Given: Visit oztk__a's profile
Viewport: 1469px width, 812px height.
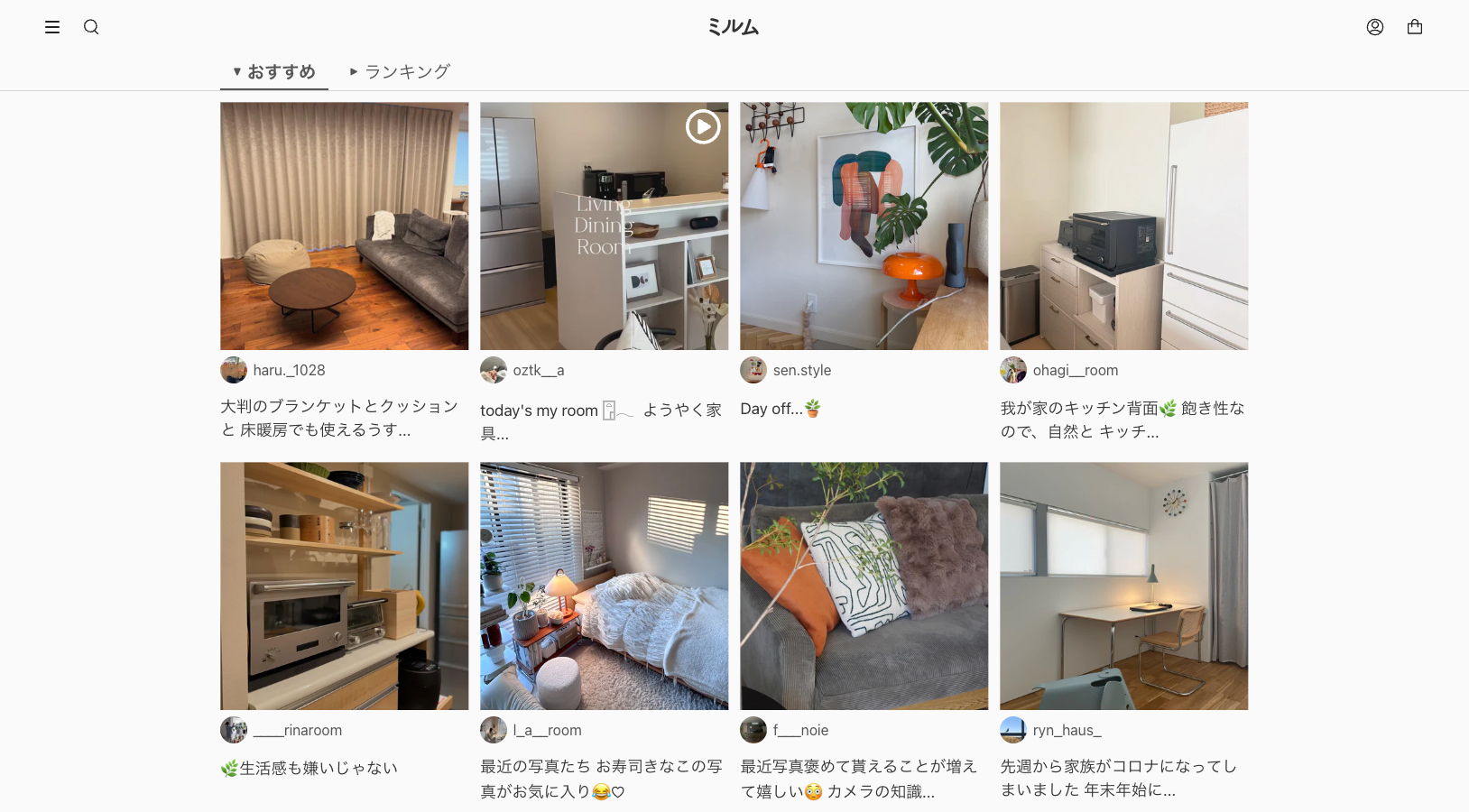Looking at the screenshot, I should [x=538, y=370].
